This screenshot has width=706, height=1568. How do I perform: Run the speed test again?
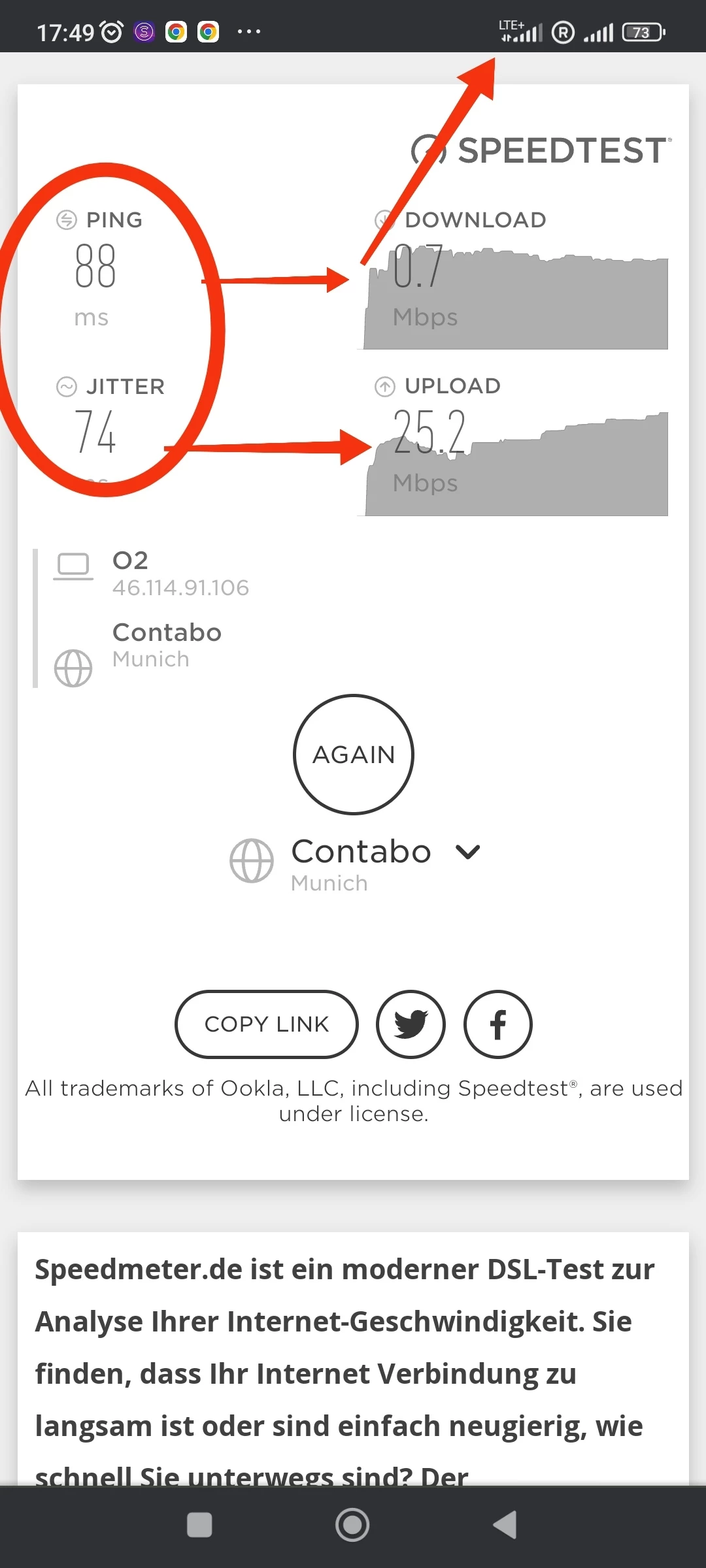coord(353,754)
